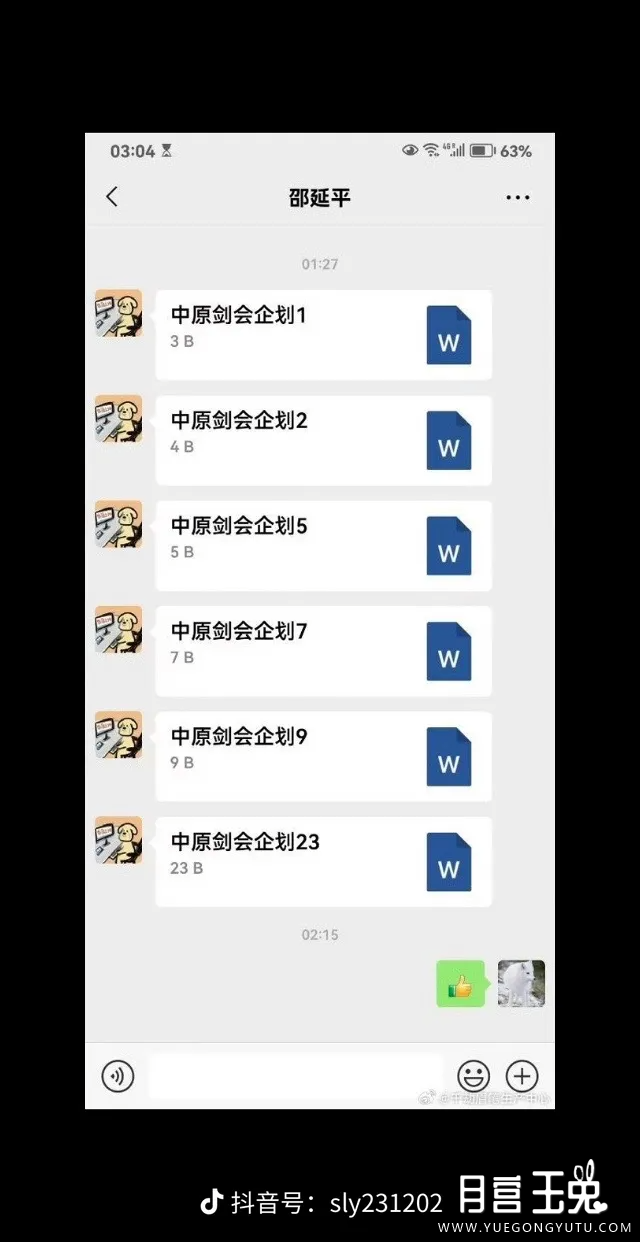
Task: Open the chat overflow menu
Action: click(x=517, y=198)
